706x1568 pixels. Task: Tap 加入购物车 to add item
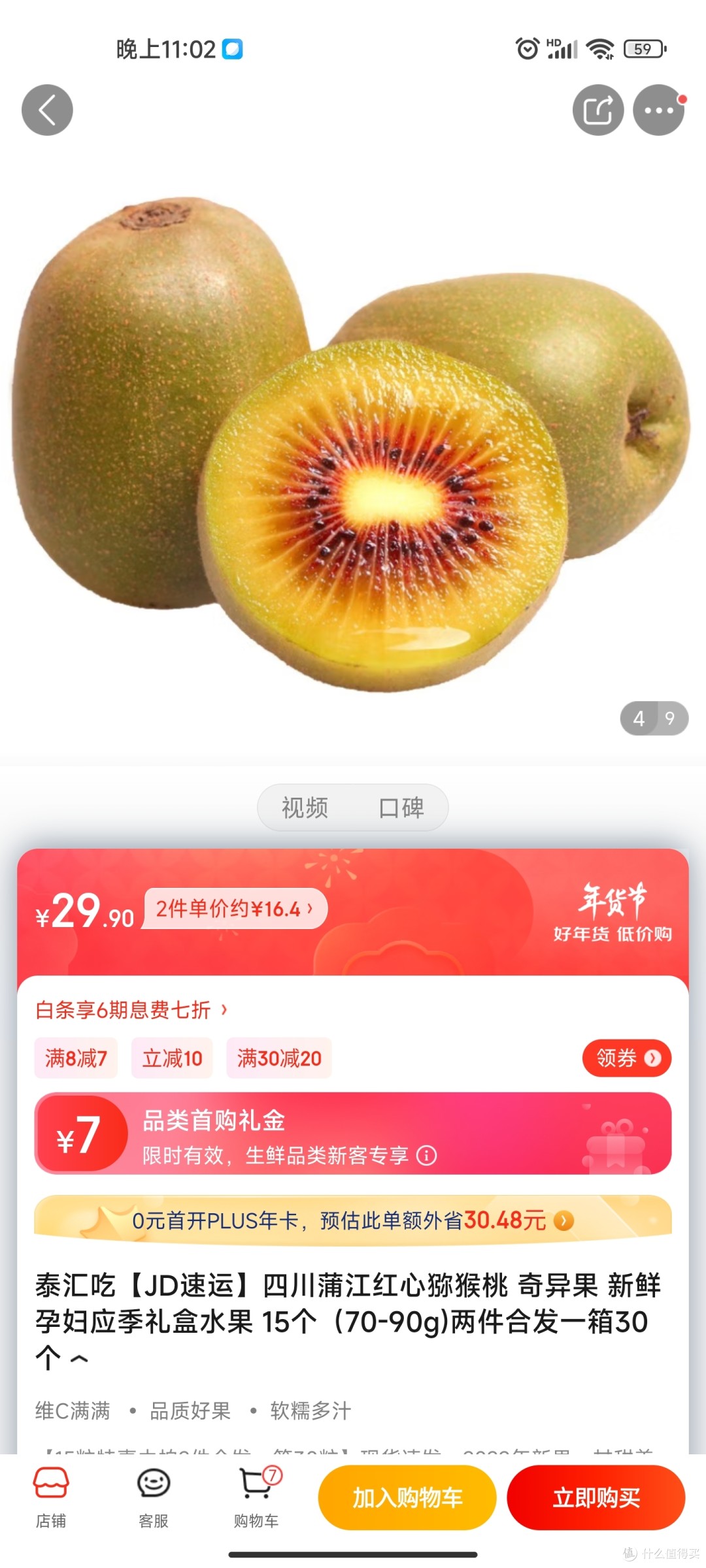[x=407, y=1497]
